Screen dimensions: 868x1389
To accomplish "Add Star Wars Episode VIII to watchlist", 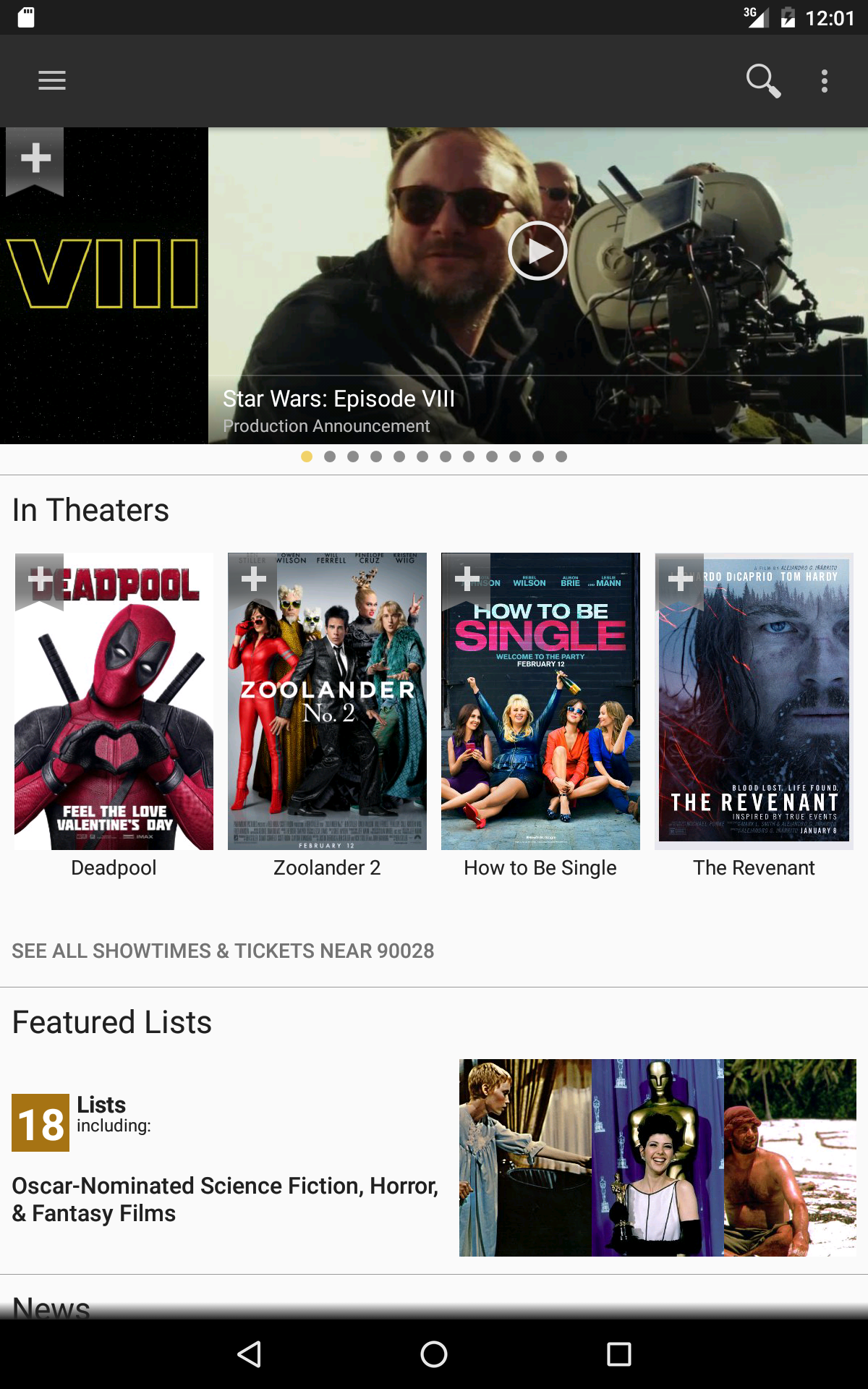I will [35, 158].
